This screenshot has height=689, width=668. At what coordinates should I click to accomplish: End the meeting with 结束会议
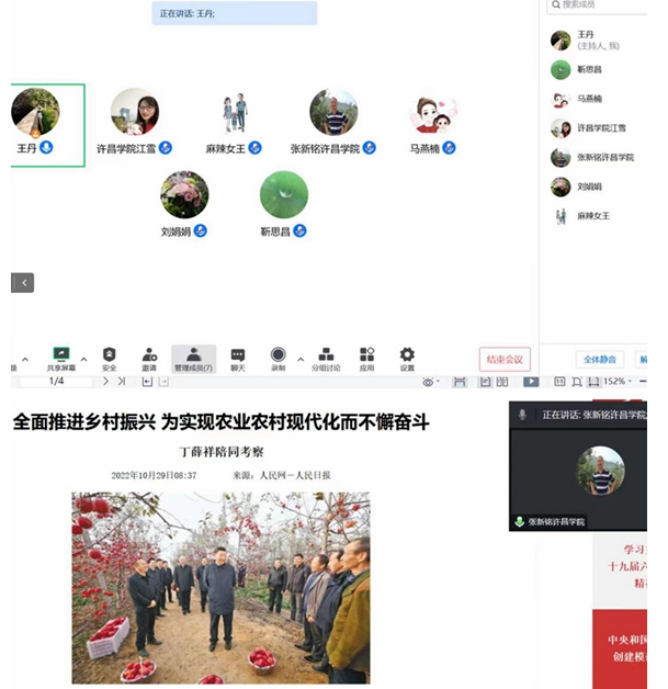pos(504,360)
